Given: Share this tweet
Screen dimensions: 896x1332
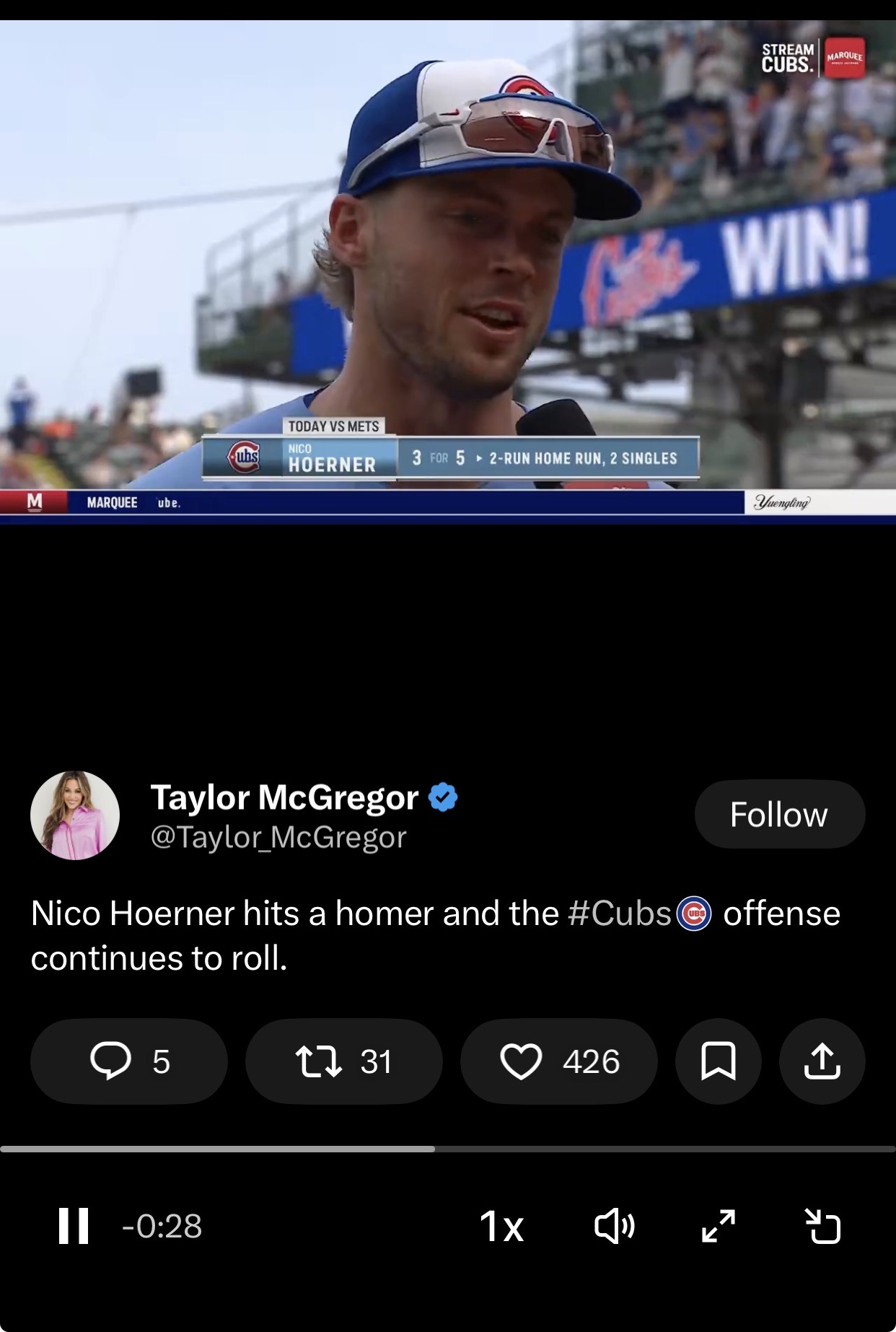Looking at the screenshot, I should (x=822, y=1061).
